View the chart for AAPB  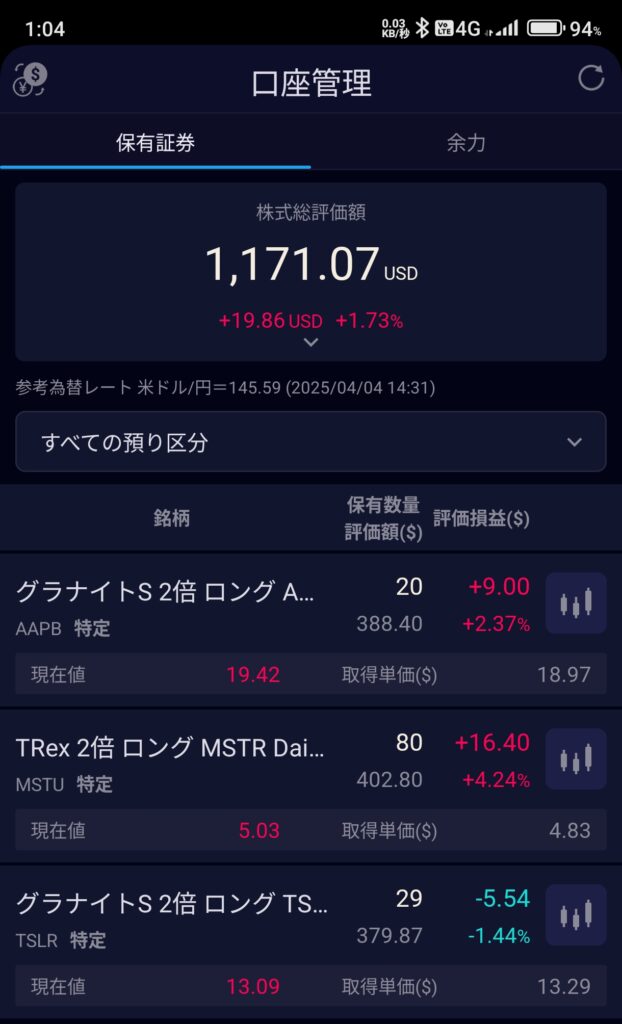tap(576, 603)
